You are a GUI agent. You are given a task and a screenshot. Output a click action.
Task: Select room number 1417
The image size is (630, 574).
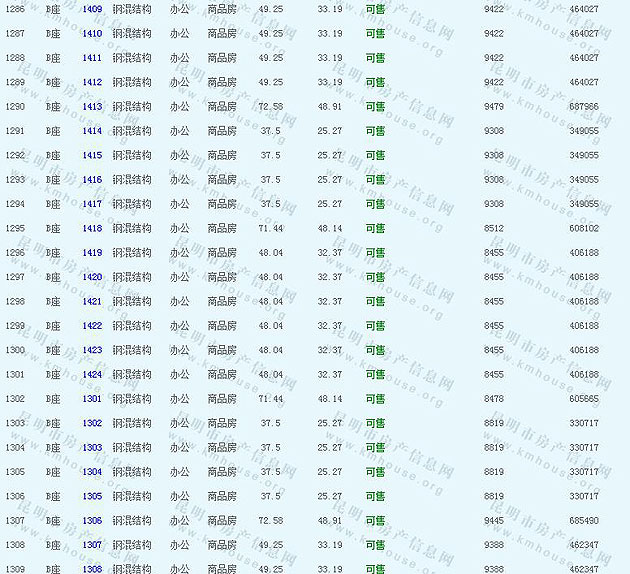coord(92,204)
